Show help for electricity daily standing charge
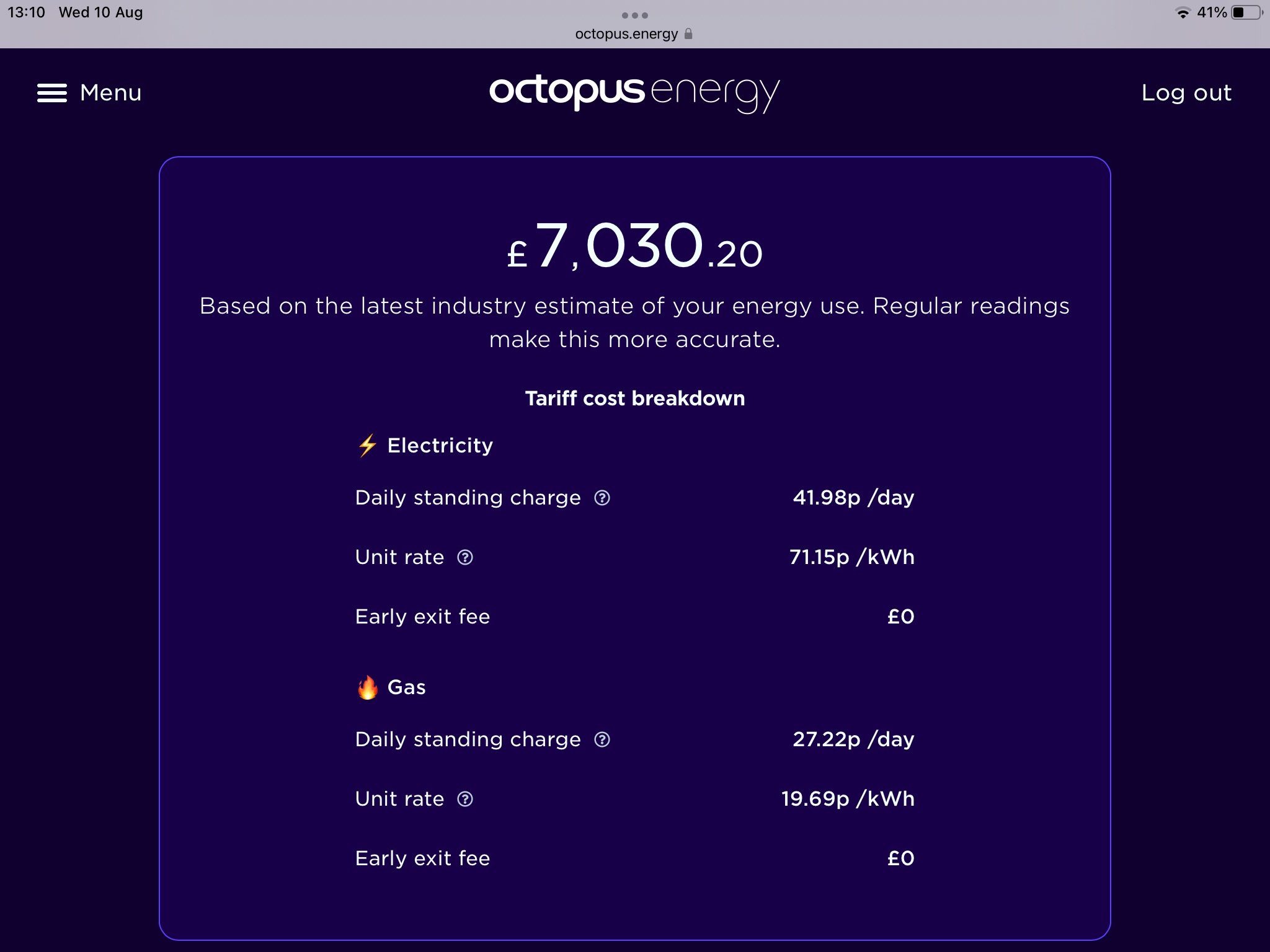Image resolution: width=1270 pixels, height=952 pixels. click(x=602, y=498)
